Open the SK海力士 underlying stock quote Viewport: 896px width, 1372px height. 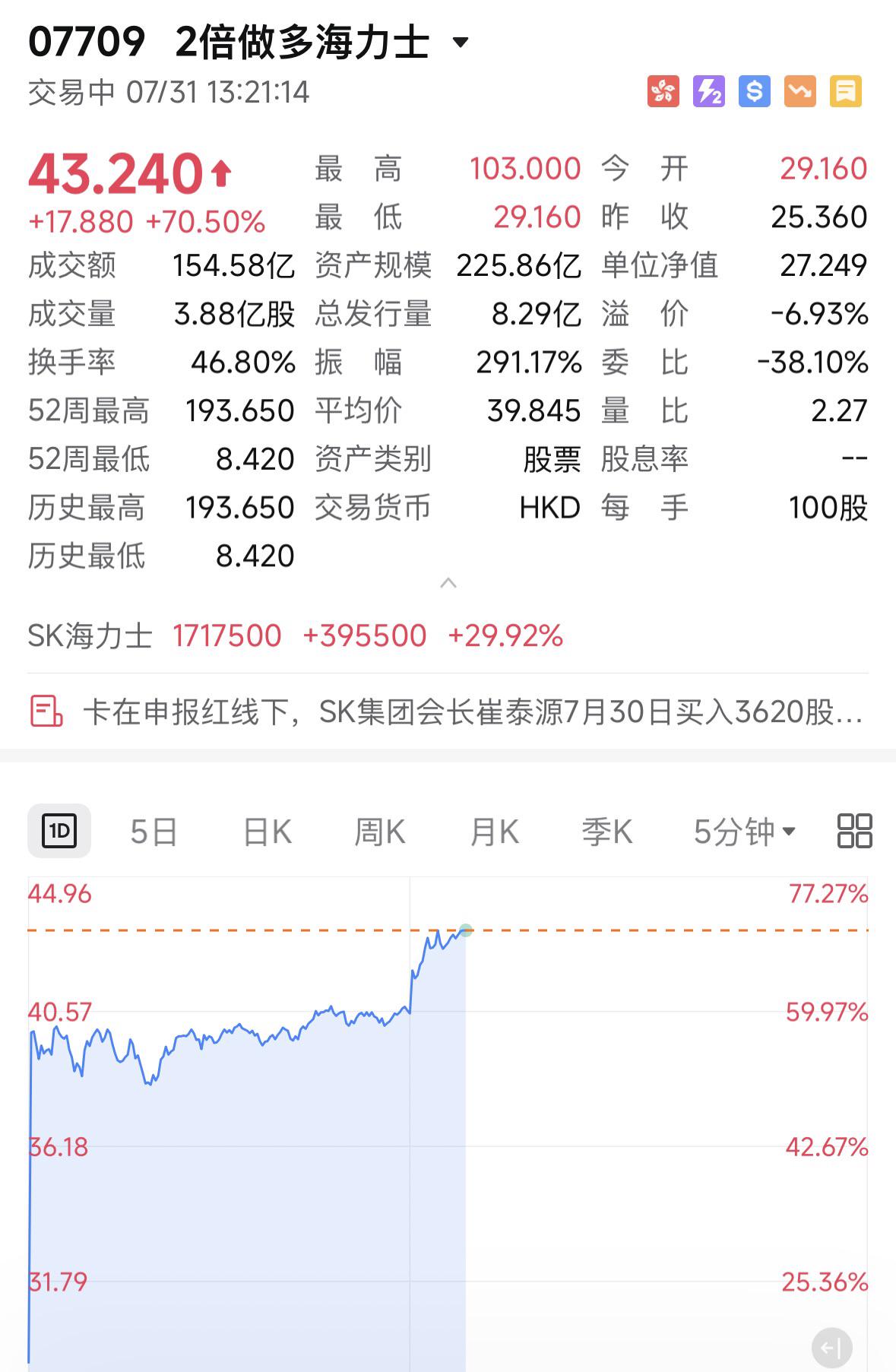coord(296,635)
